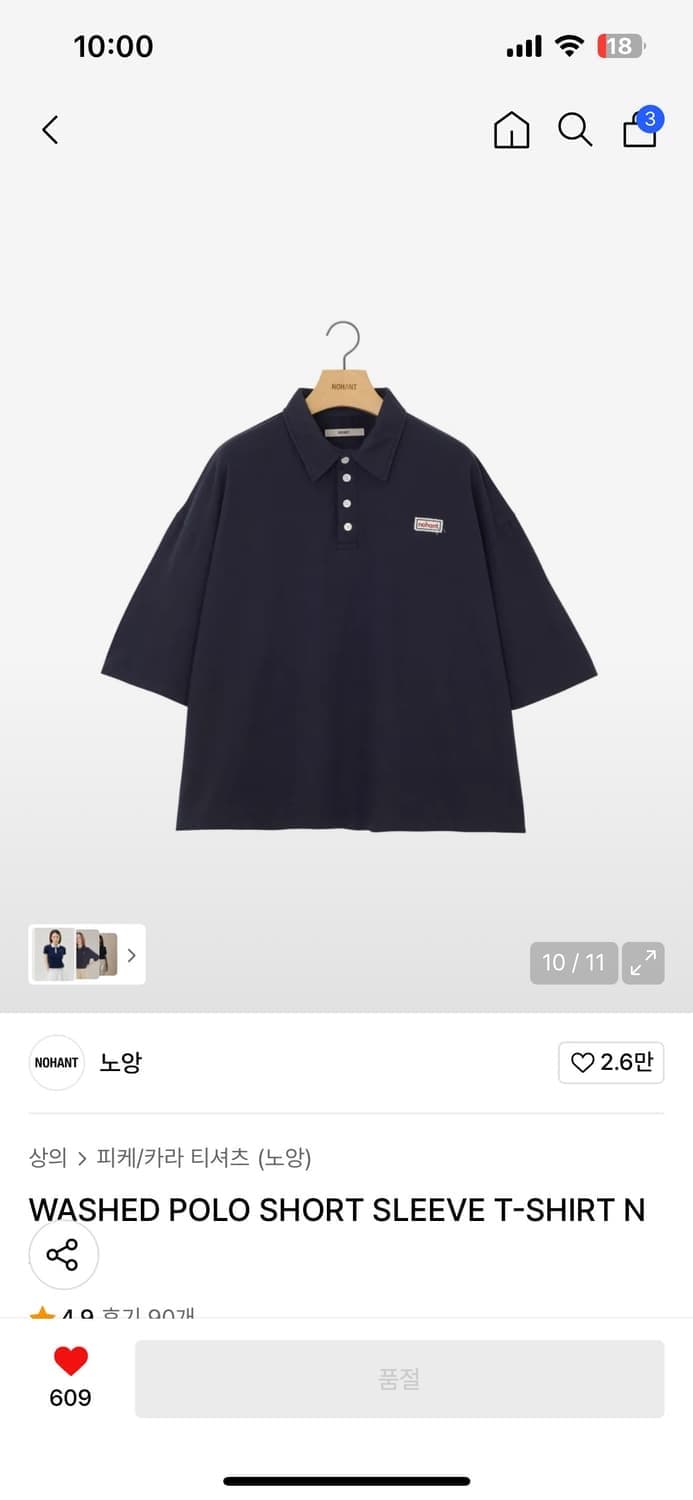Go back with the top-left arrow
693x1500 pixels.
tap(50, 129)
